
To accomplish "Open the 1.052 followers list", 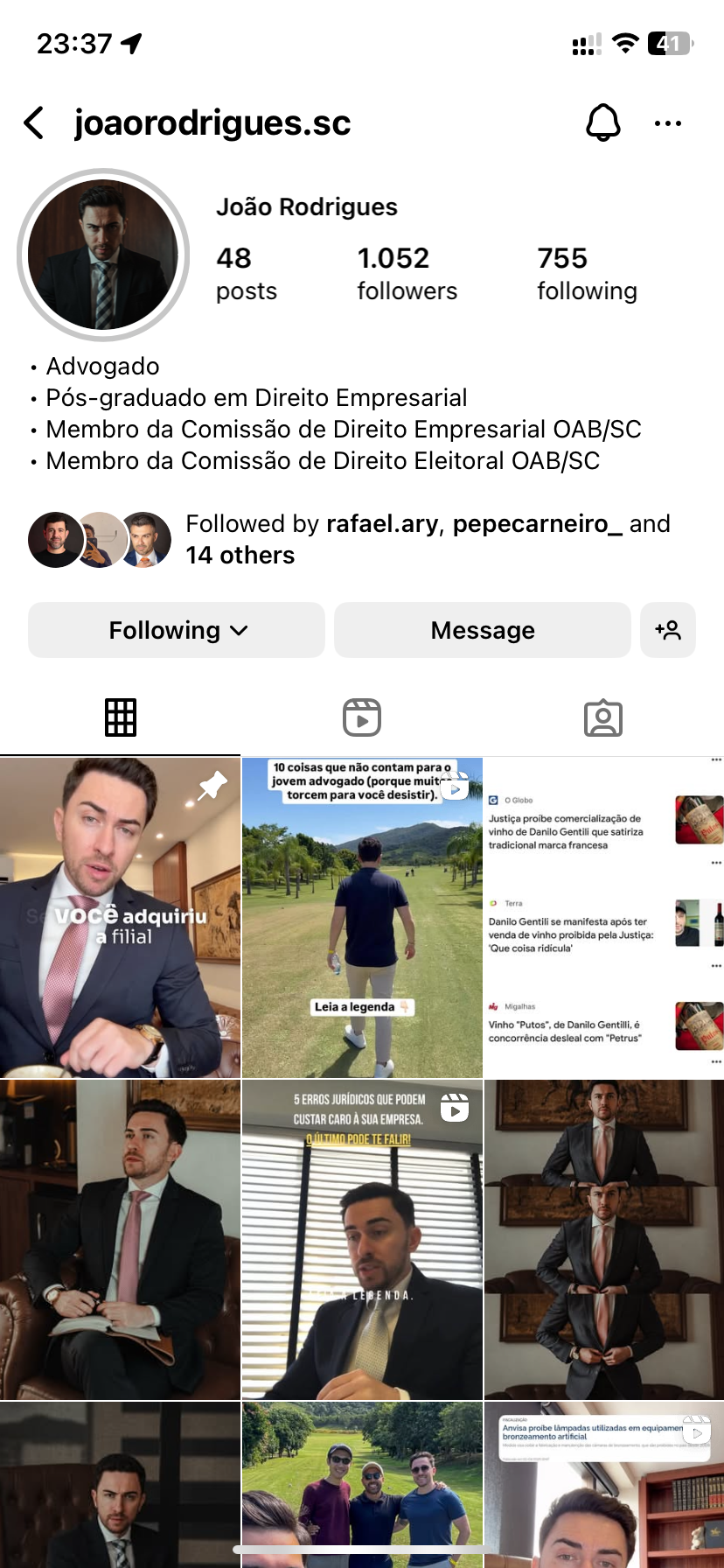I will 407,273.
